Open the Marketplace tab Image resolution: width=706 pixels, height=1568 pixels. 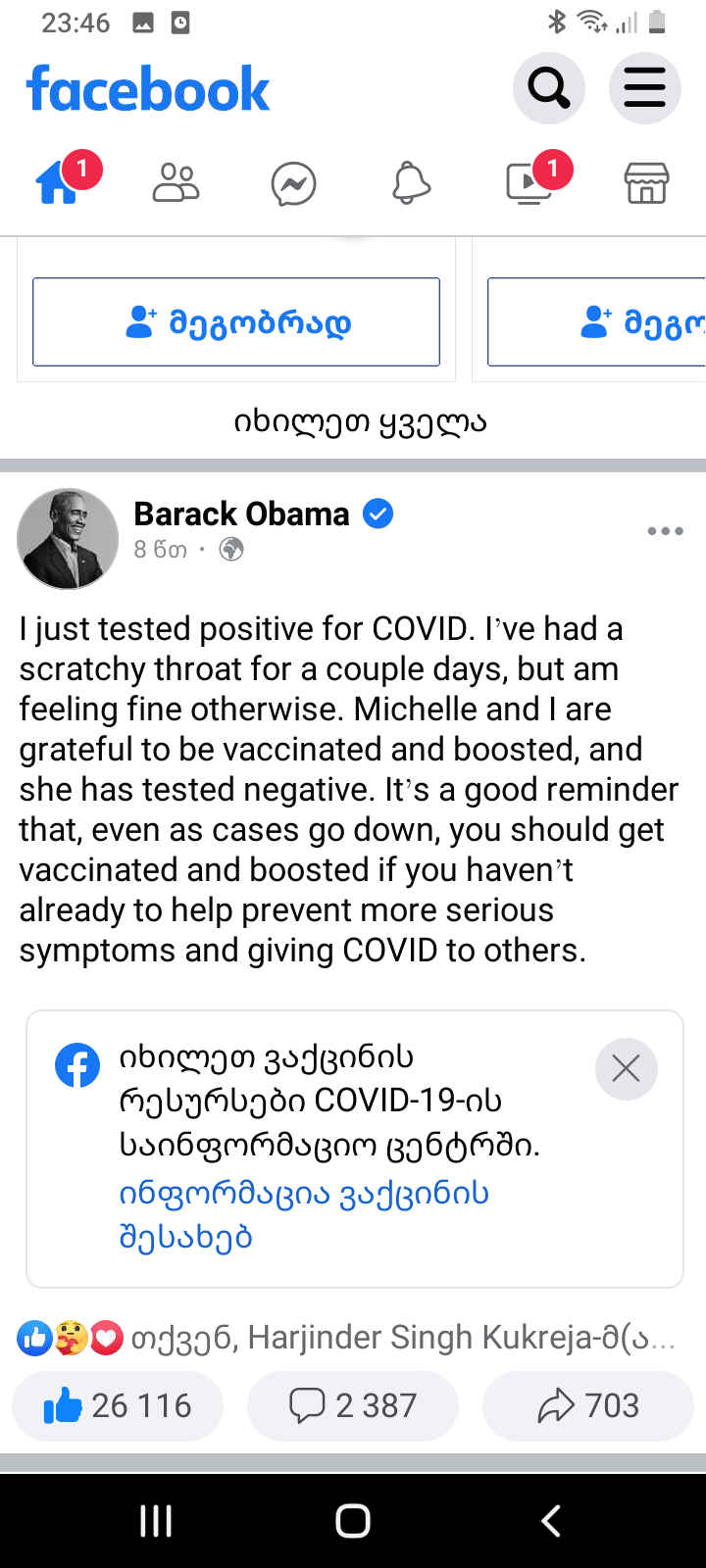point(646,183)
